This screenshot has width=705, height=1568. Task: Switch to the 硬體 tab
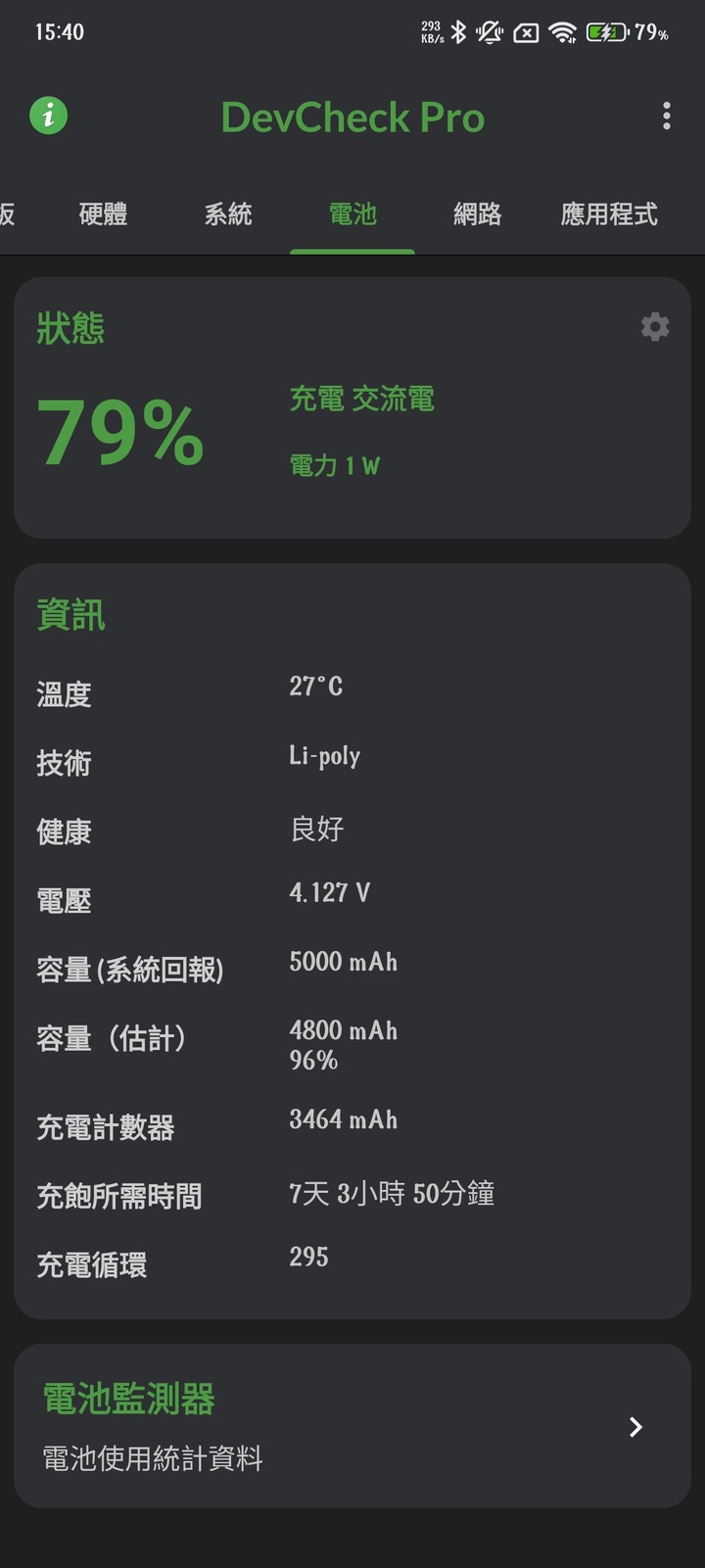click(x=103, y=214)
